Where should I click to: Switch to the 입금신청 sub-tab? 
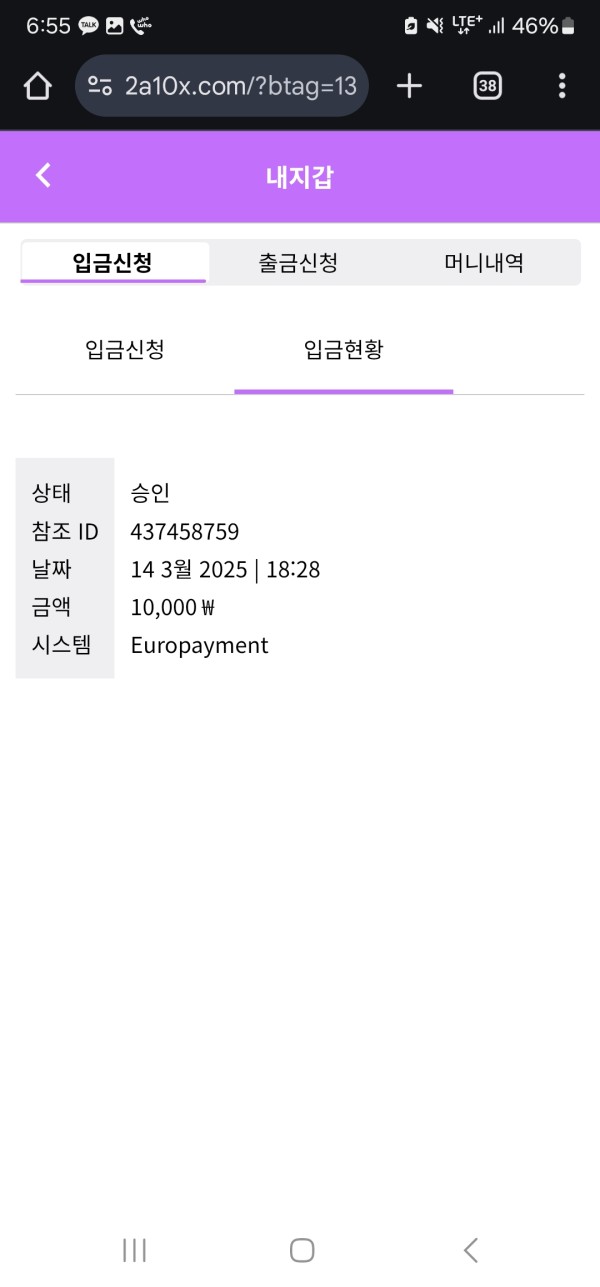point(125,350)
